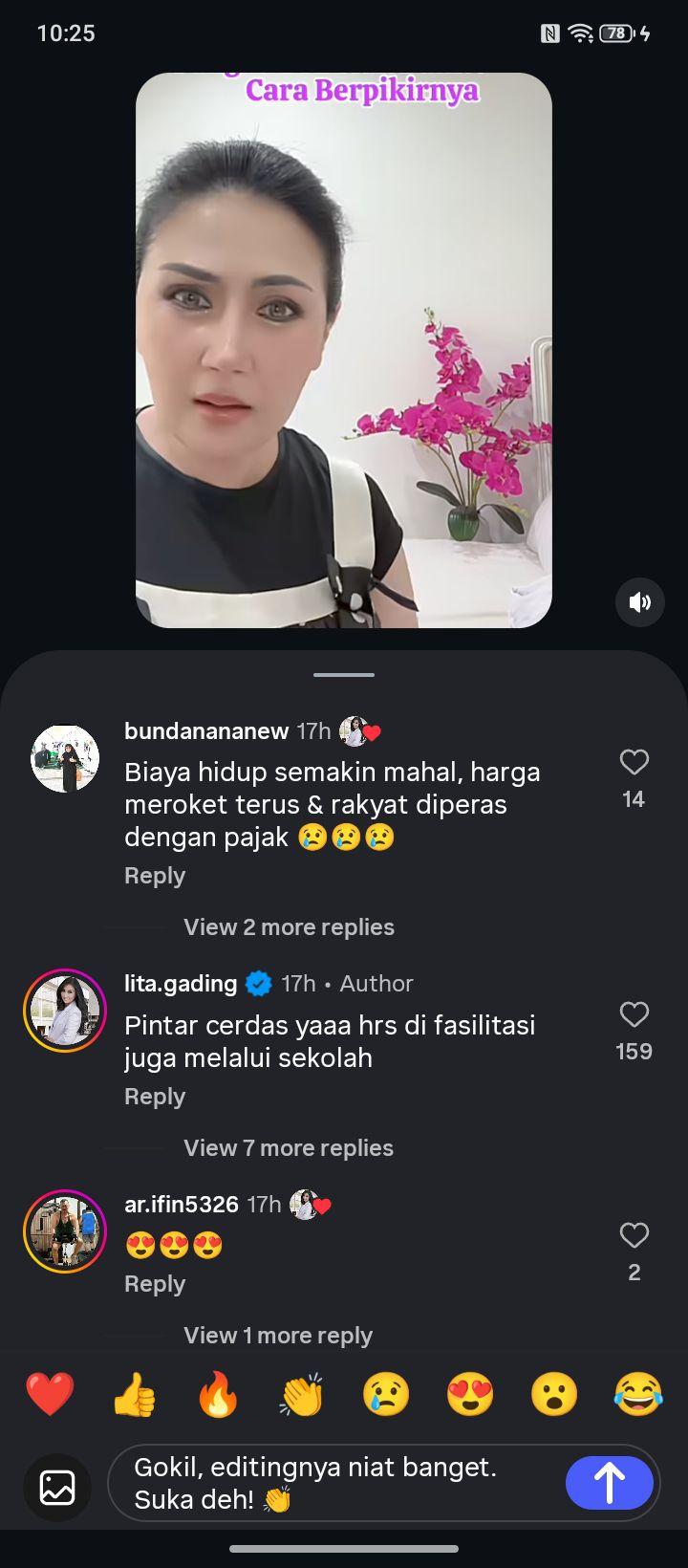Like lita.gading's comment
This screenshot has height=1568, width=688.
pyautogui.click(x=634, y=1014)
